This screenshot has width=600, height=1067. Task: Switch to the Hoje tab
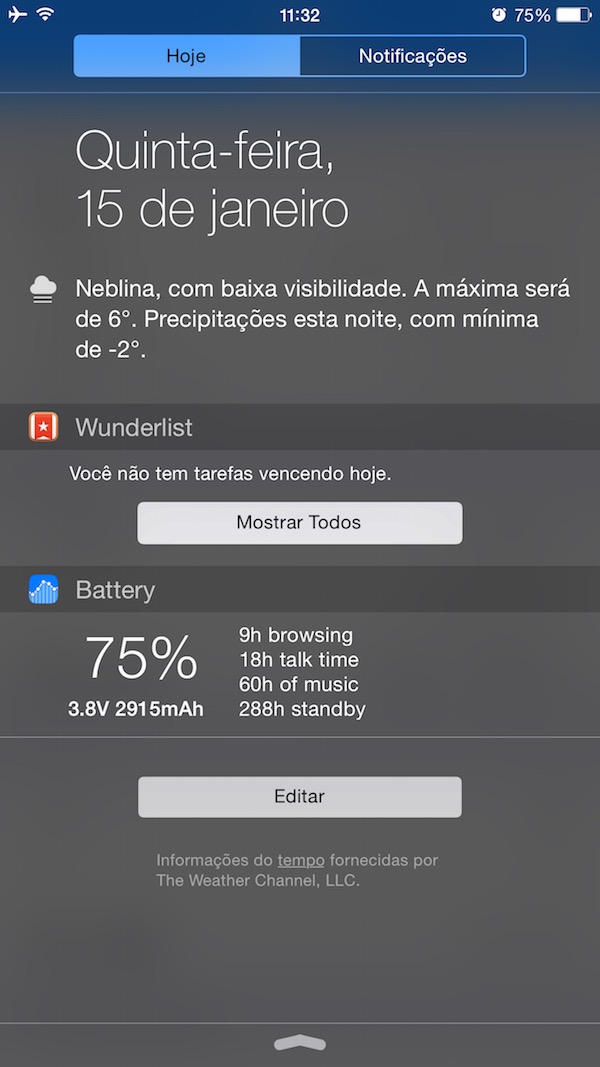[186, 56]
